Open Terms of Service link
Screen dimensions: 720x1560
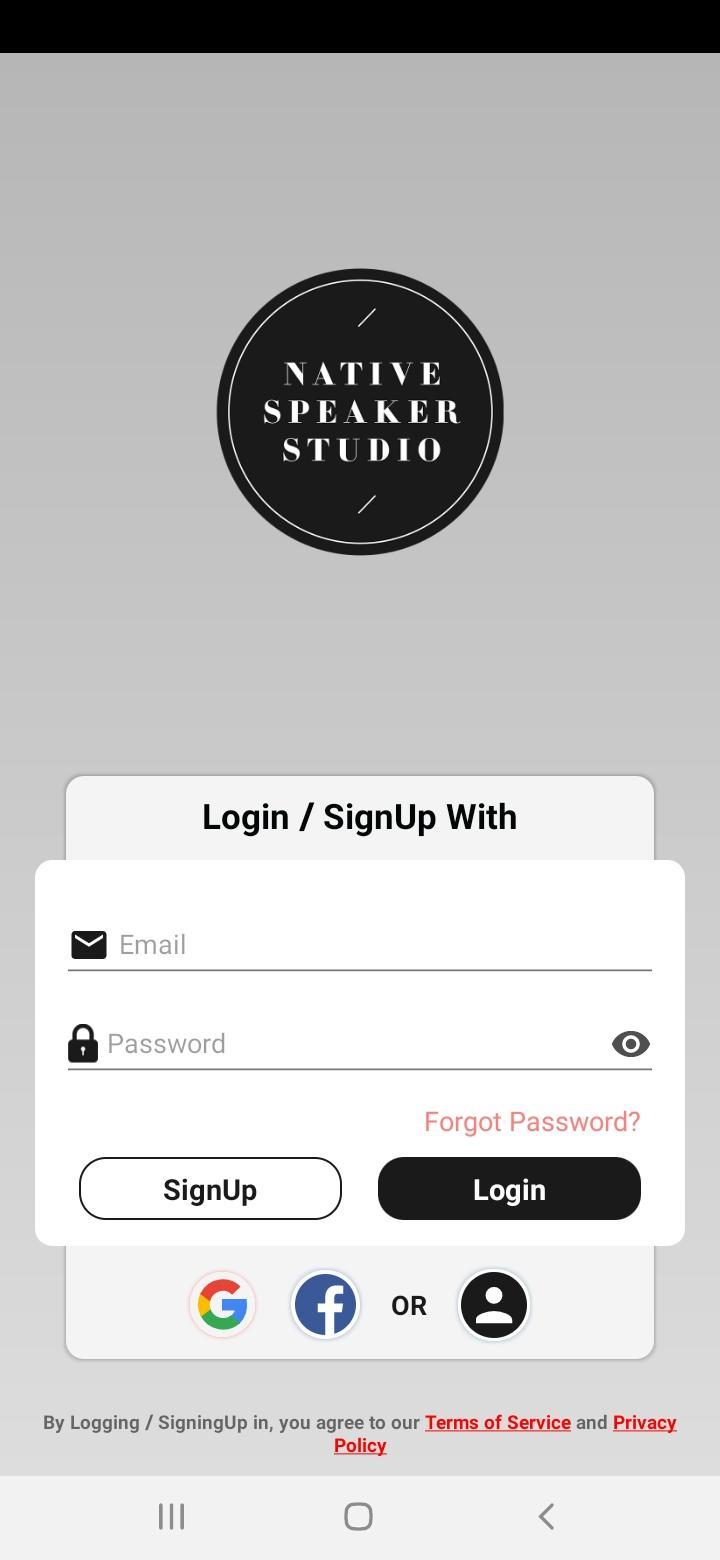497,1422
